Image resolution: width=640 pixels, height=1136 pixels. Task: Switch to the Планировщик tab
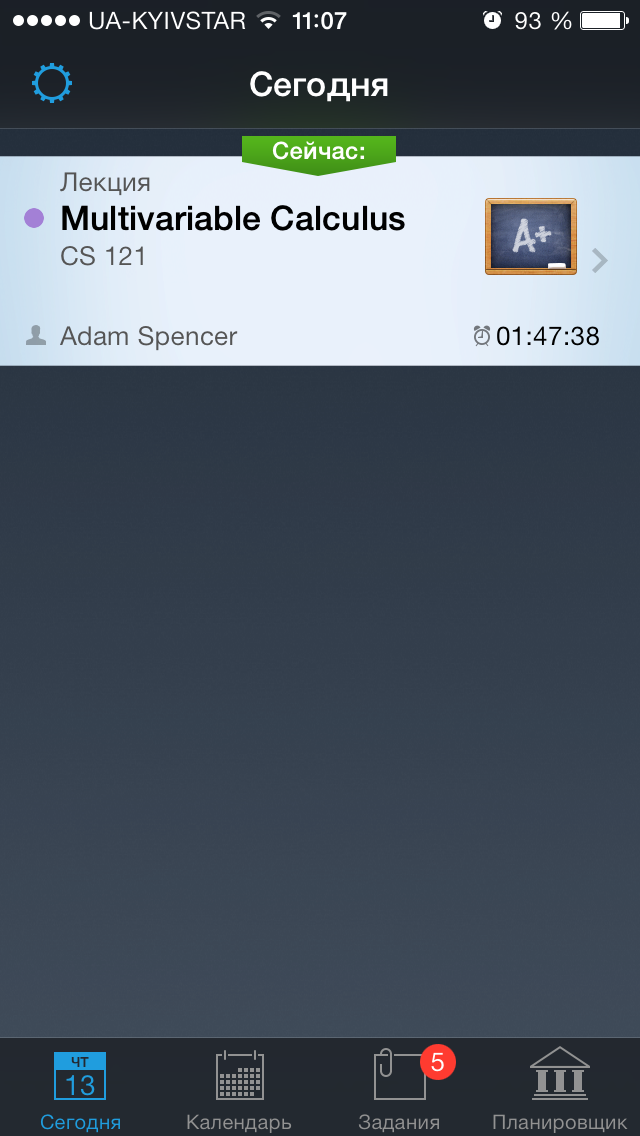pyautogui.click(x=560, y=1089)
